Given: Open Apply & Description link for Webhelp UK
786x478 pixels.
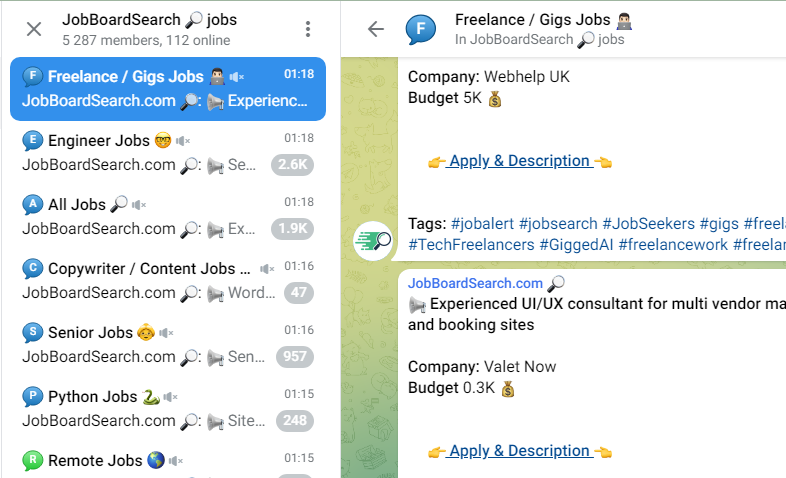Looking at the screenshot, I should (x=519, y=161).
